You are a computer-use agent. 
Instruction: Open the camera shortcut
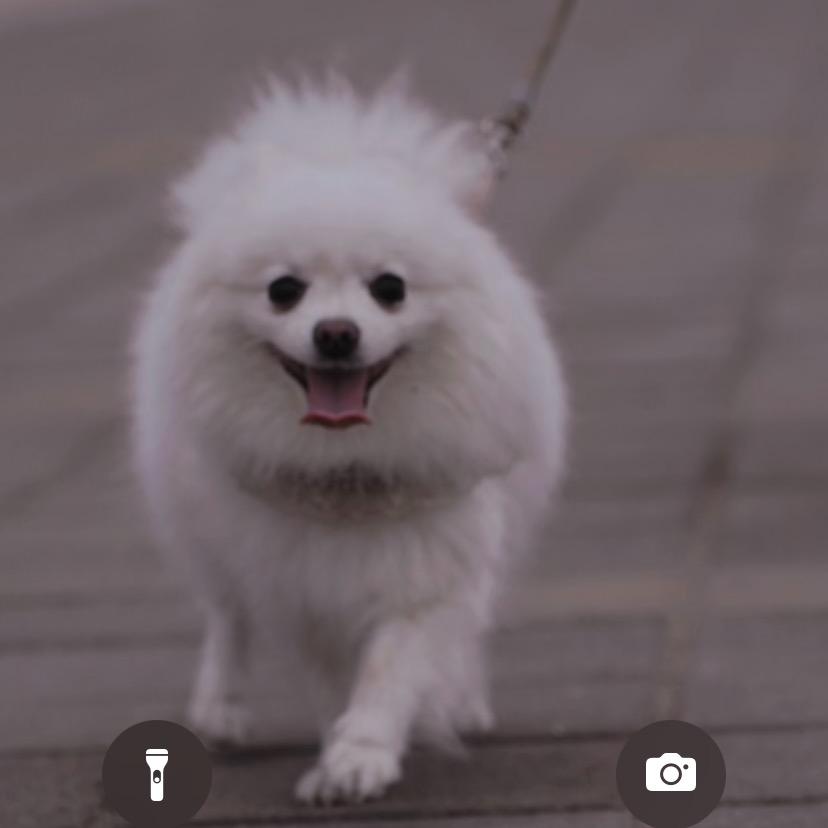(670, 774)
